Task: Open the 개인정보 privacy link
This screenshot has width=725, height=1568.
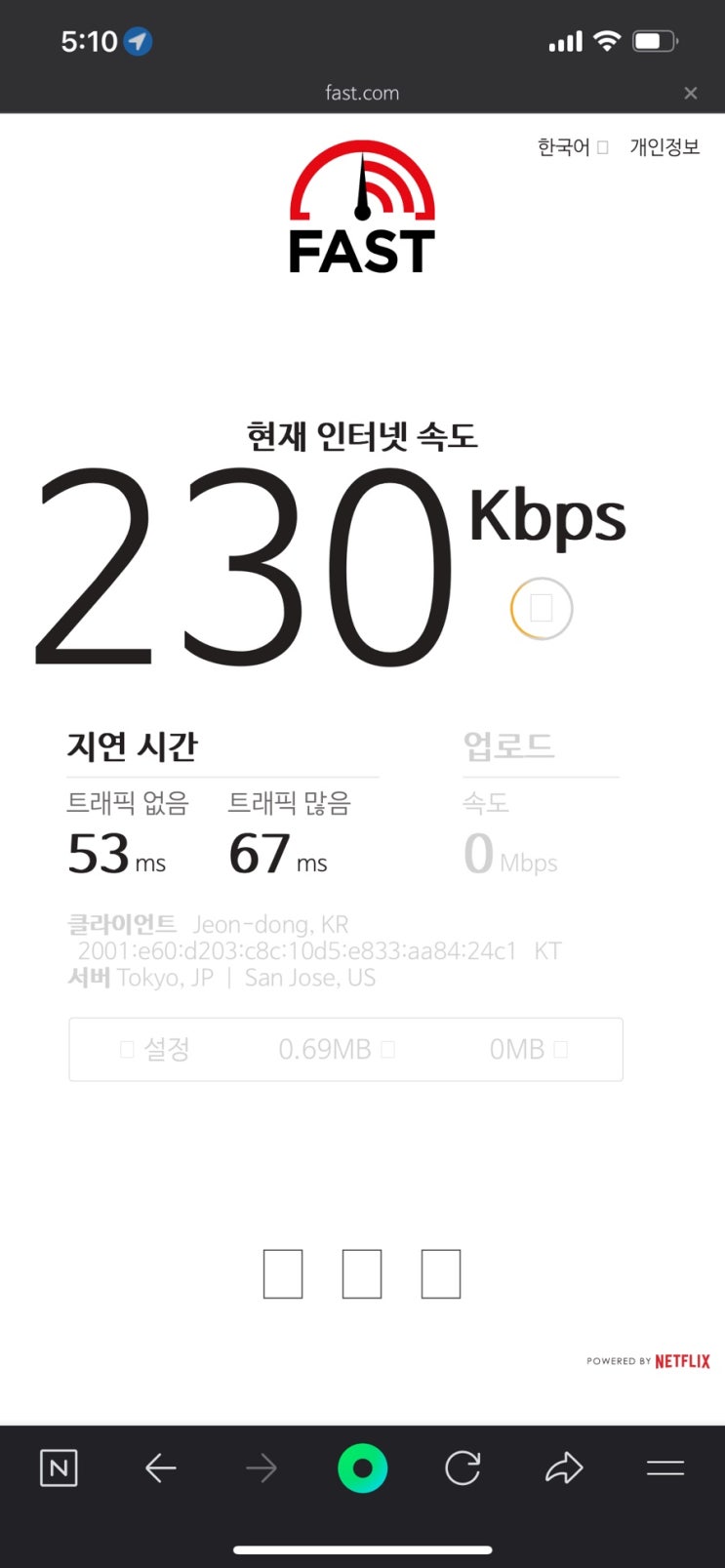Action: (665, 147)
